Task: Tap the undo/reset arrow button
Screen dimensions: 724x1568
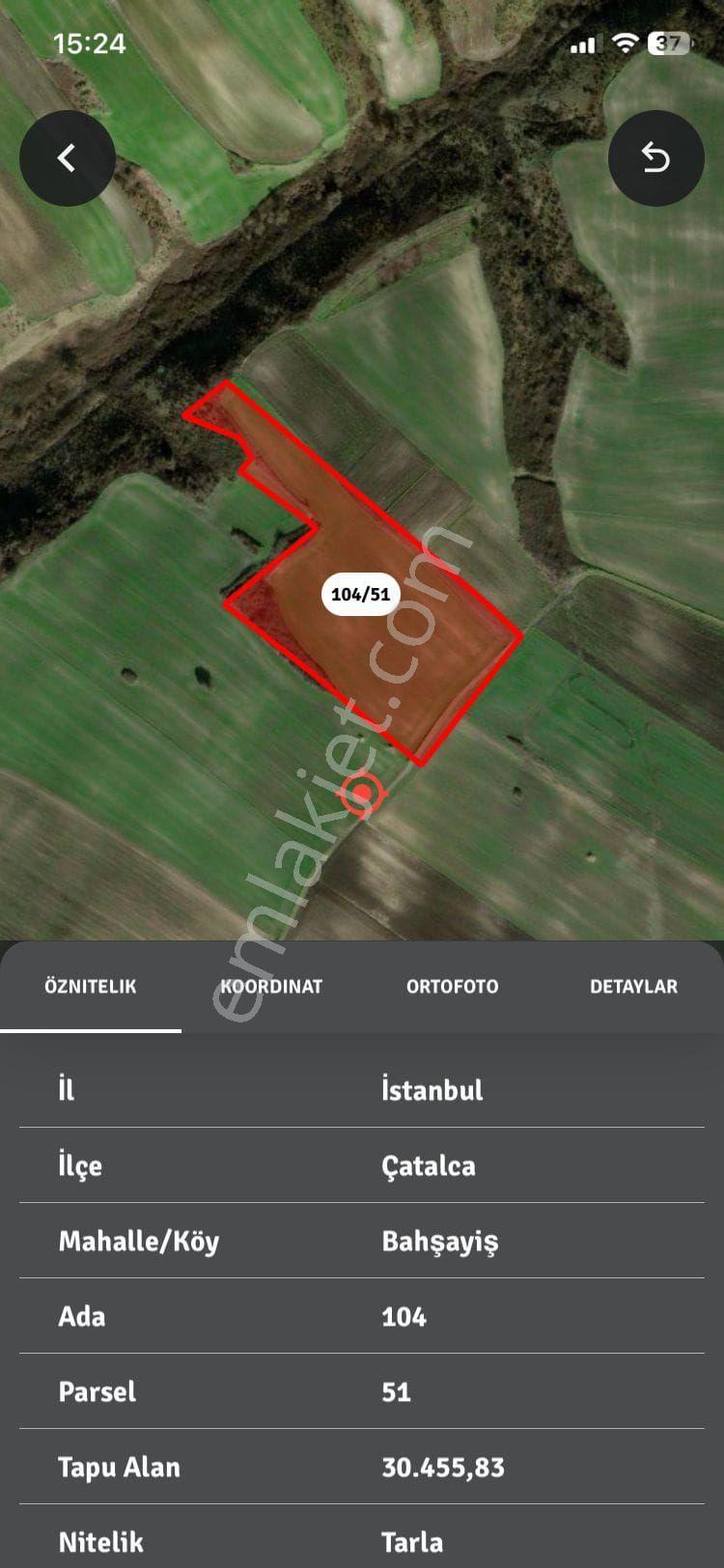Action: (x=656, y=158)
